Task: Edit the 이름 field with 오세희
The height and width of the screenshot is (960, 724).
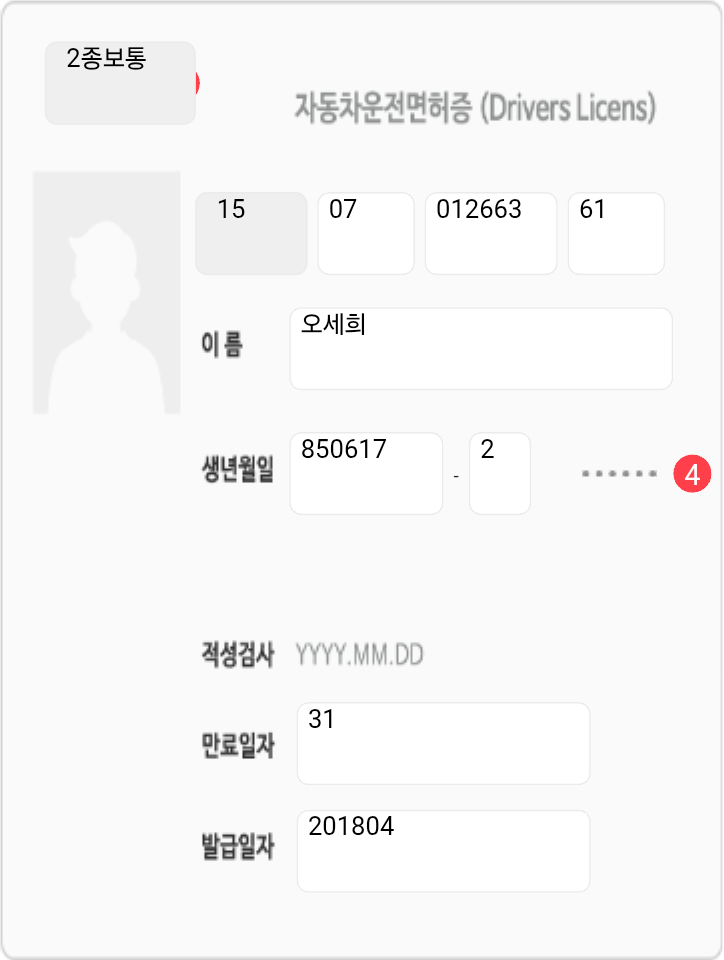Action: [481, 348]
